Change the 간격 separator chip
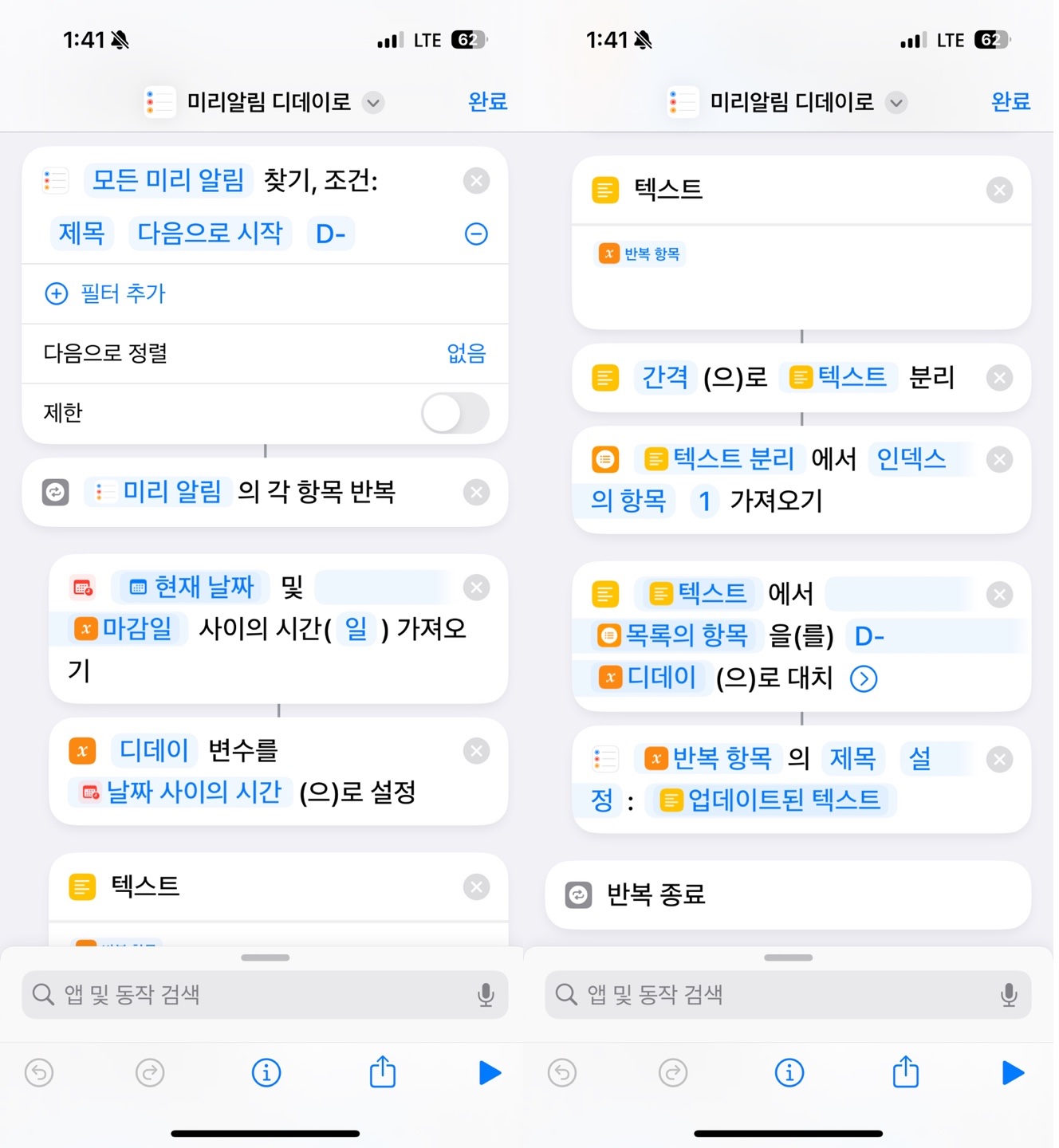This screenshot has height=1148, width=1059. tap(664, 377)
